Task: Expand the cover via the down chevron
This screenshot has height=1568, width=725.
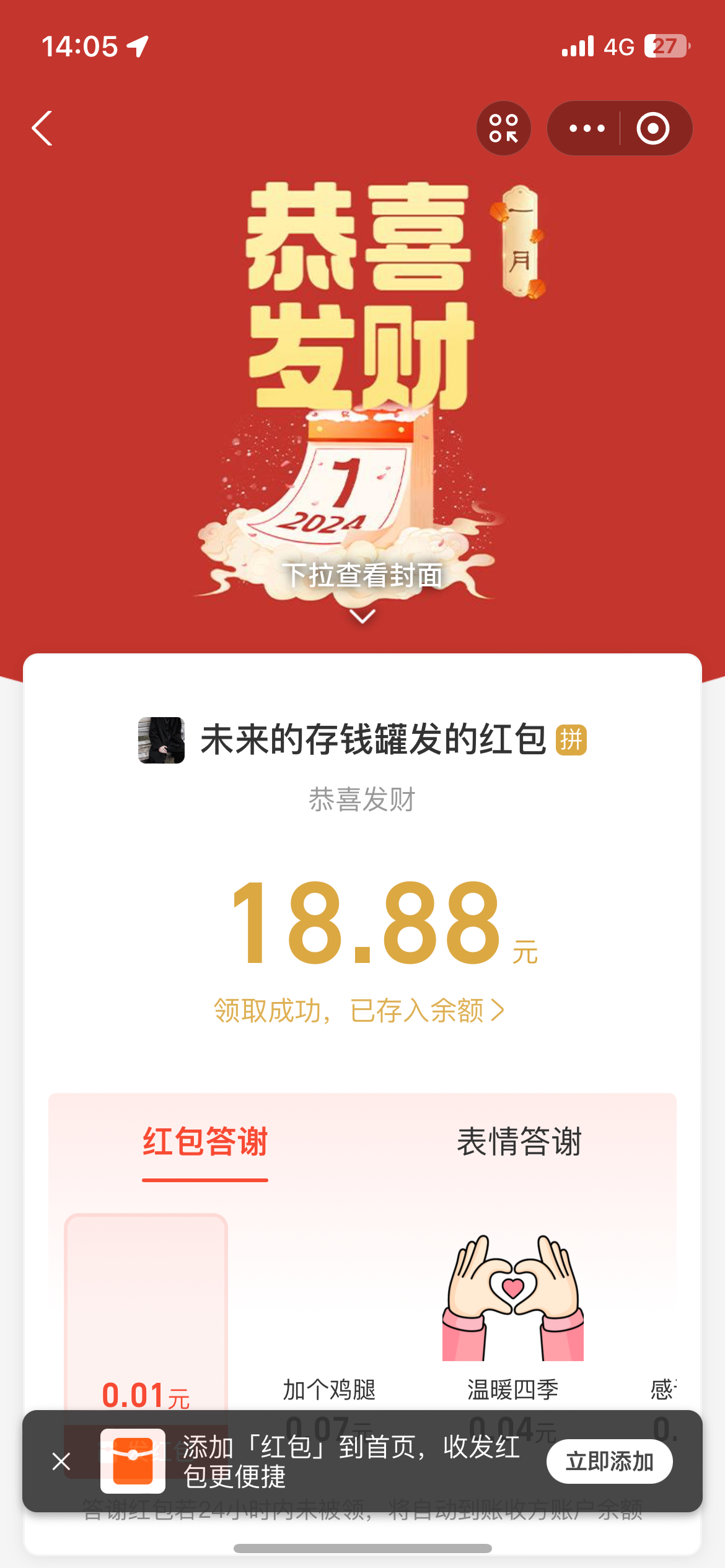Action: 362,616
